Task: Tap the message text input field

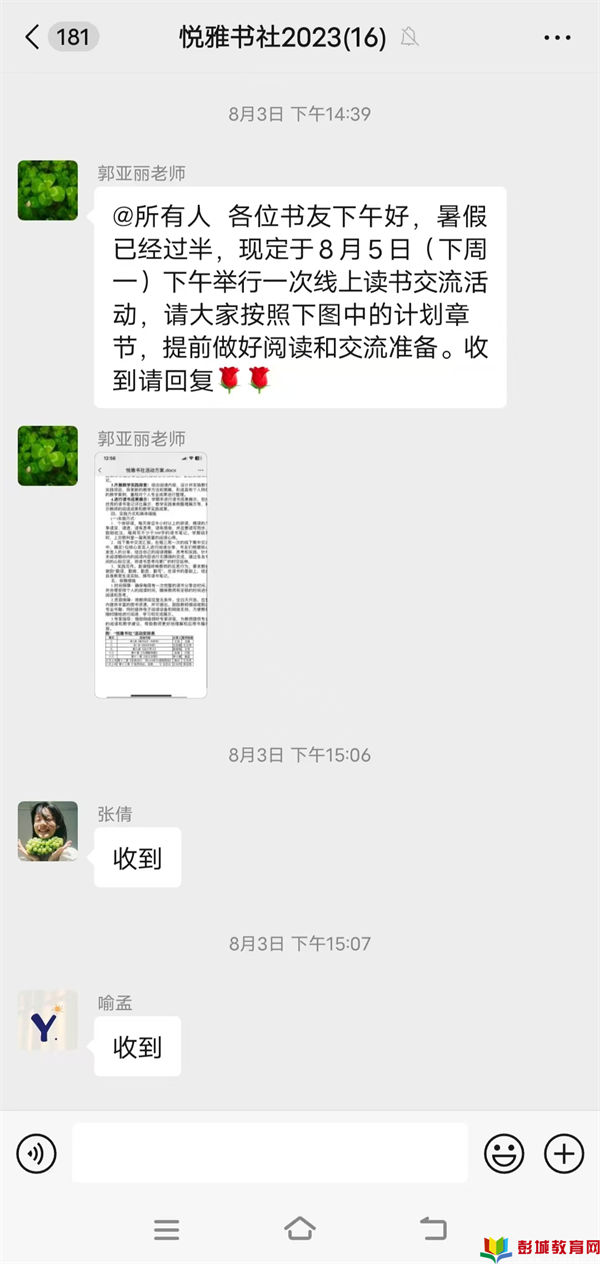Action: tap(270, 1153)
